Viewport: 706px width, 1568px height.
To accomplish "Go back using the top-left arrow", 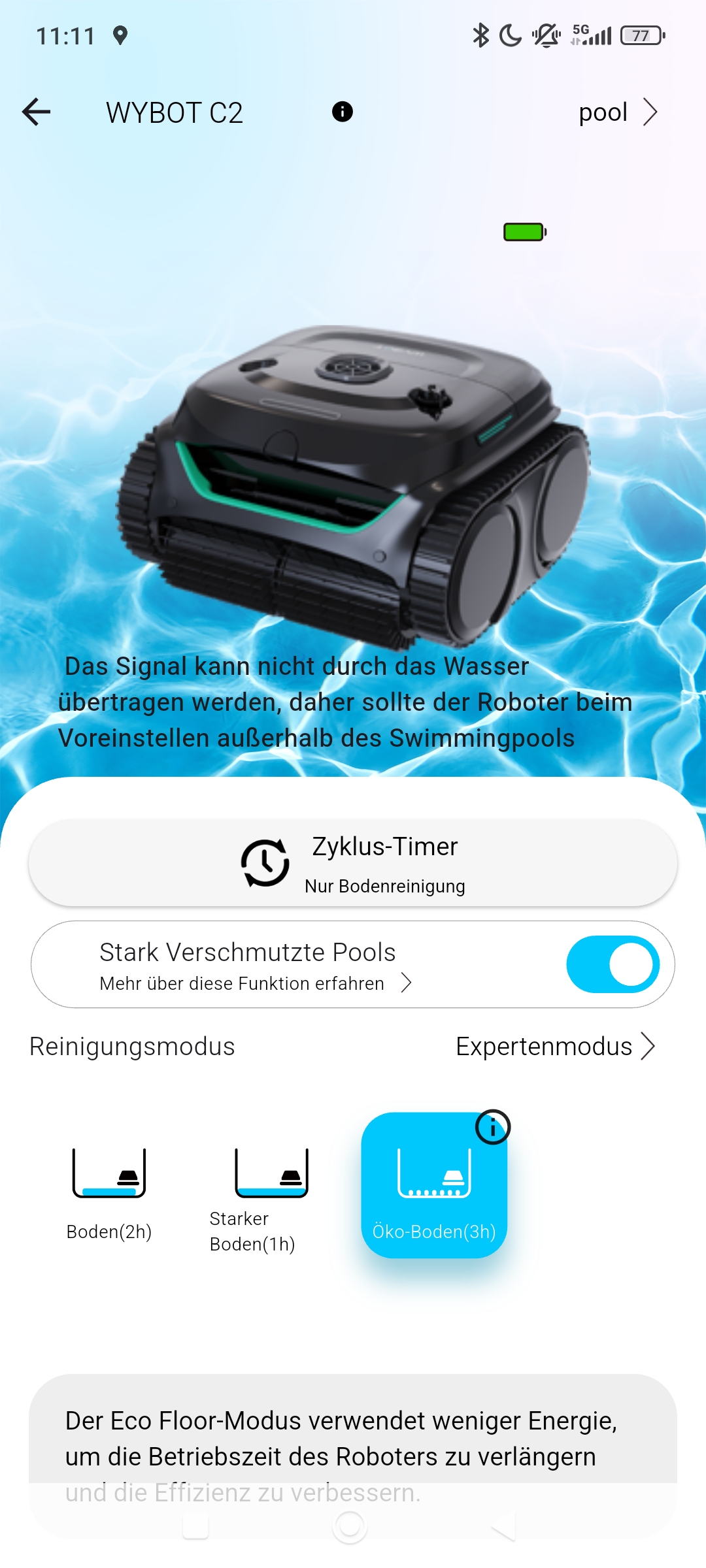I will 36,112.
